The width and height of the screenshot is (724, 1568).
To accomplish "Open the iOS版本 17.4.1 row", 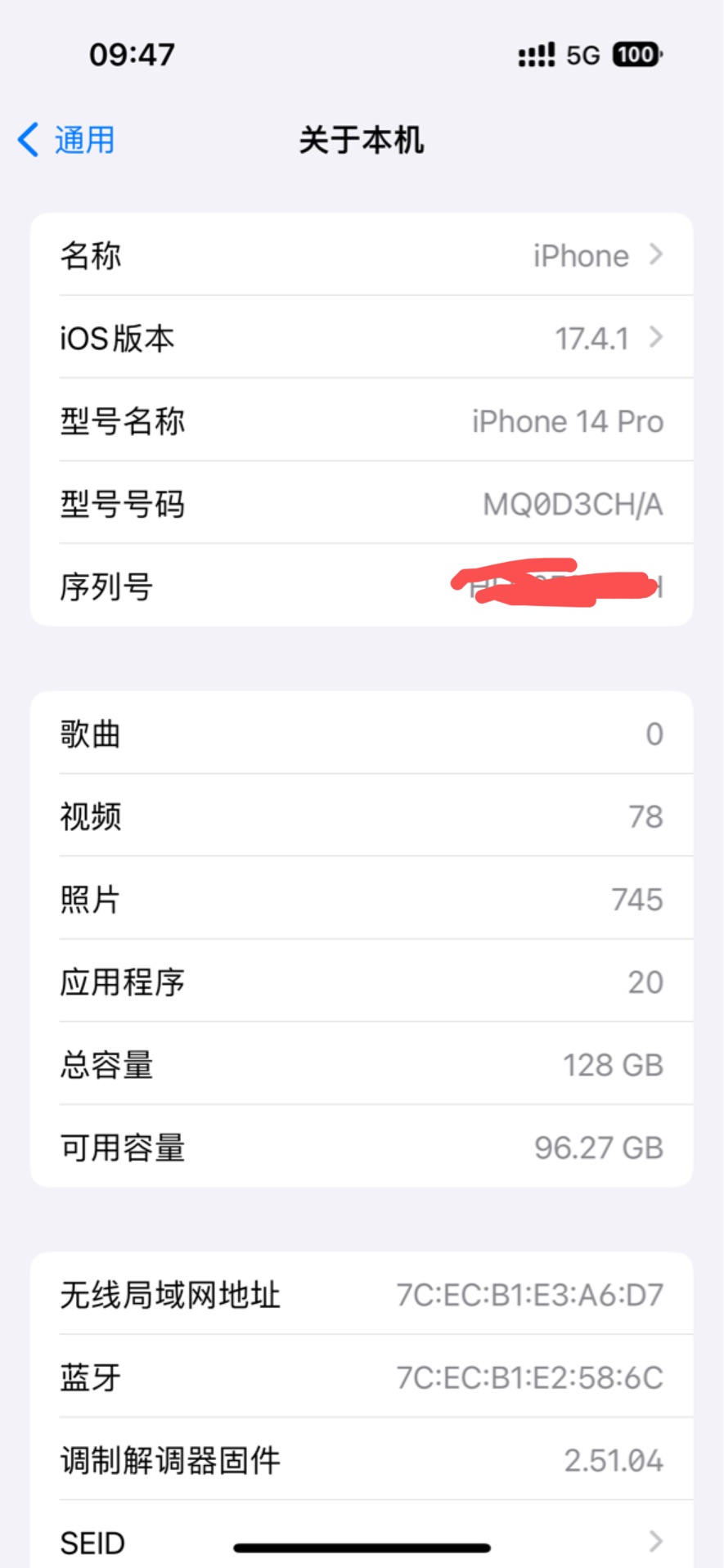I will click(362, 337).
